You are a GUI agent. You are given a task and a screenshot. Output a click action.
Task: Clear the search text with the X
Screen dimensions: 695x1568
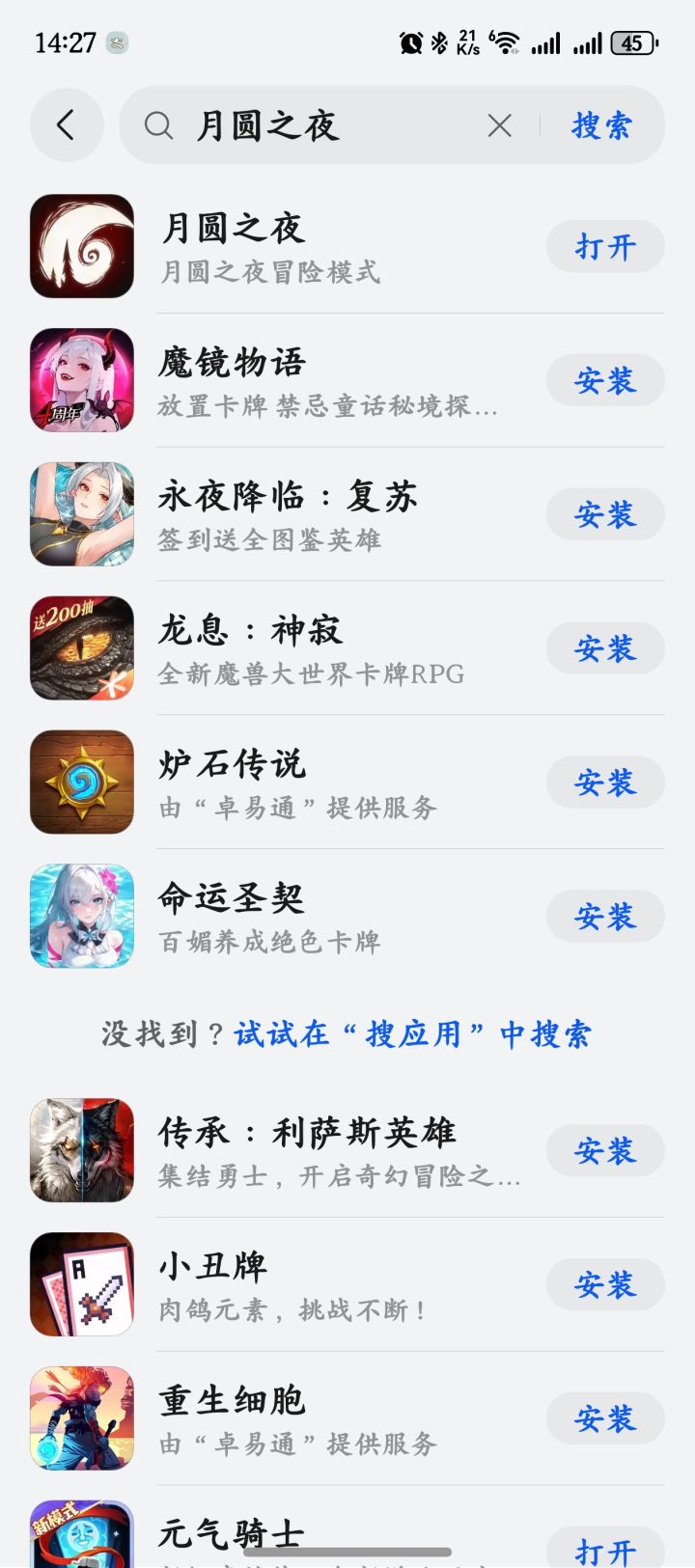point(499,125)
